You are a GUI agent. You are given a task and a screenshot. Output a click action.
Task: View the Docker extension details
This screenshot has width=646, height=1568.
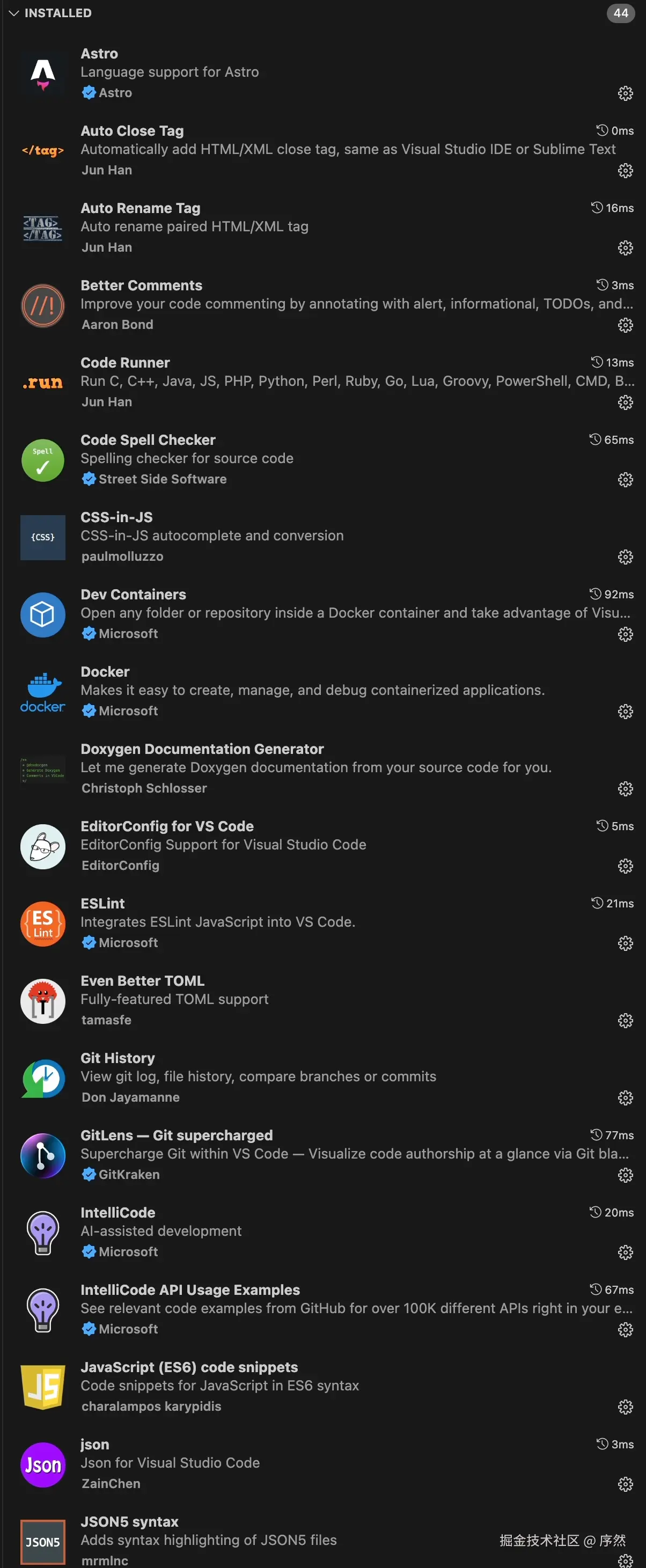(x=105, y=672)
